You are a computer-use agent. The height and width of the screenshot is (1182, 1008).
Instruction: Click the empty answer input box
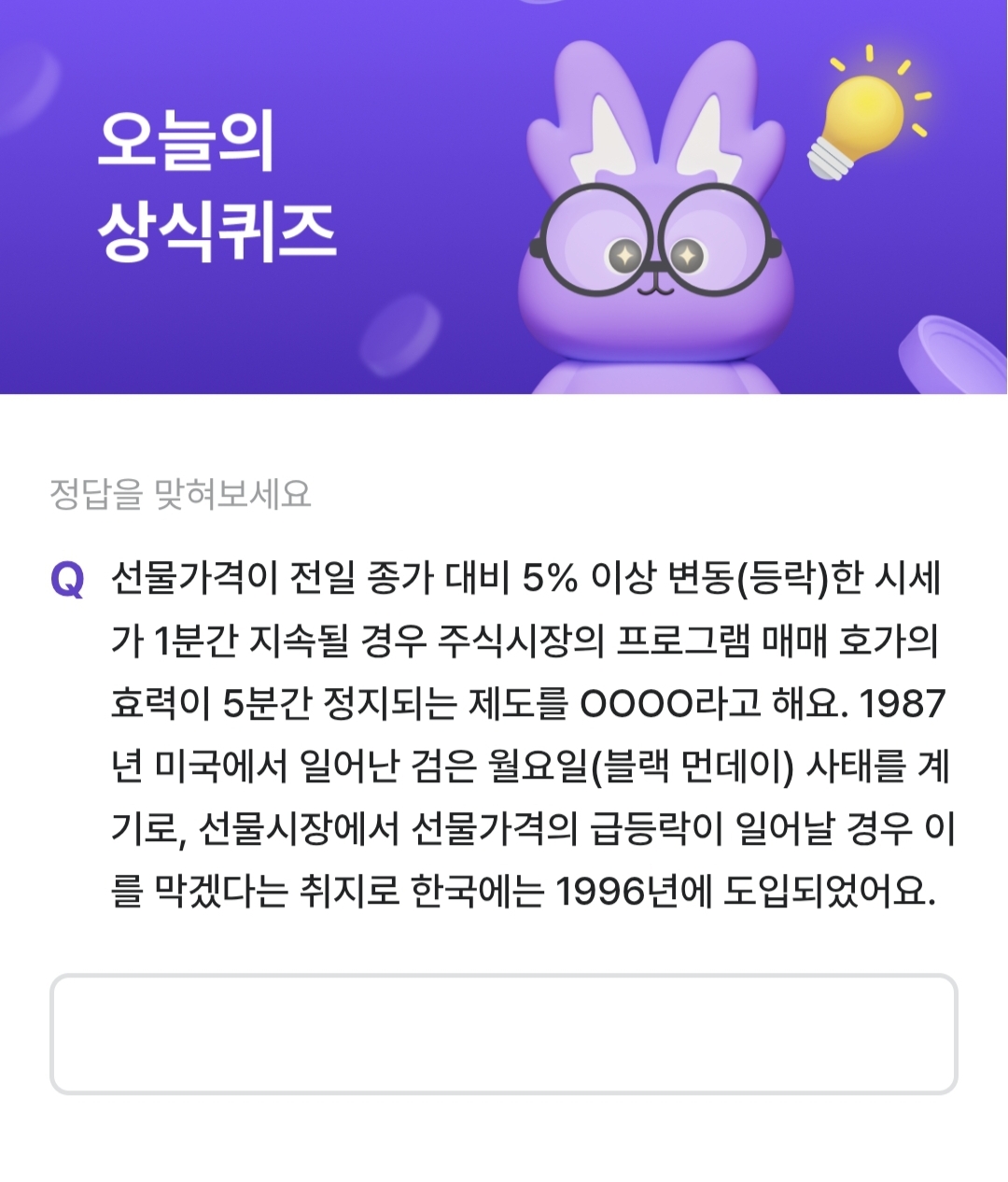tap(504, 1036)
